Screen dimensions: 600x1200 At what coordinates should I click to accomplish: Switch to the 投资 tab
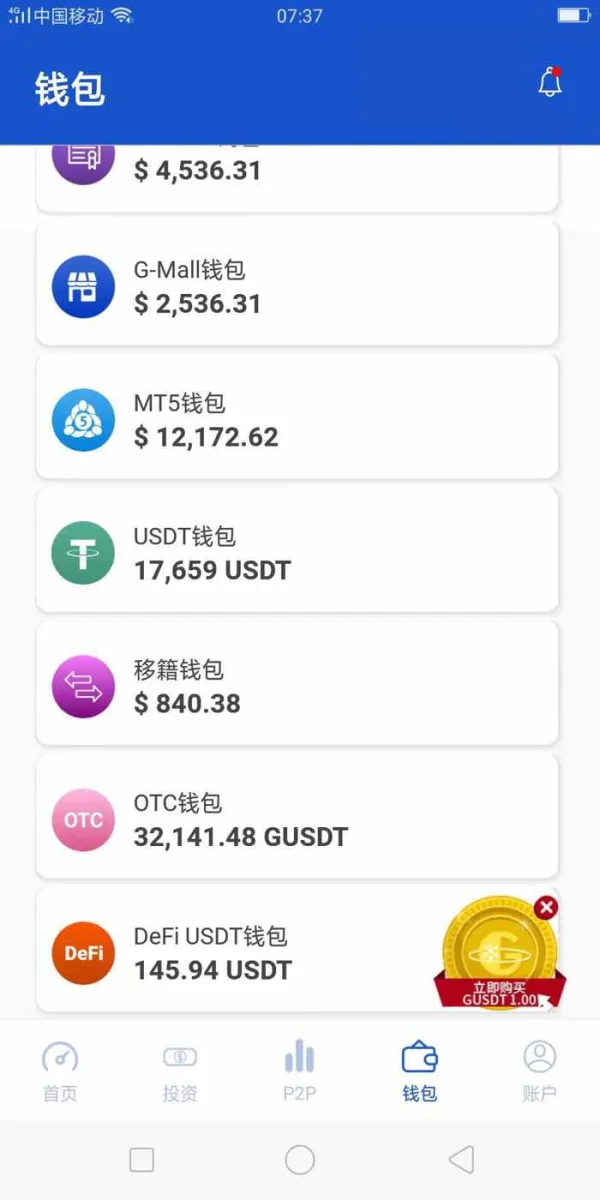click(180, 1070)
